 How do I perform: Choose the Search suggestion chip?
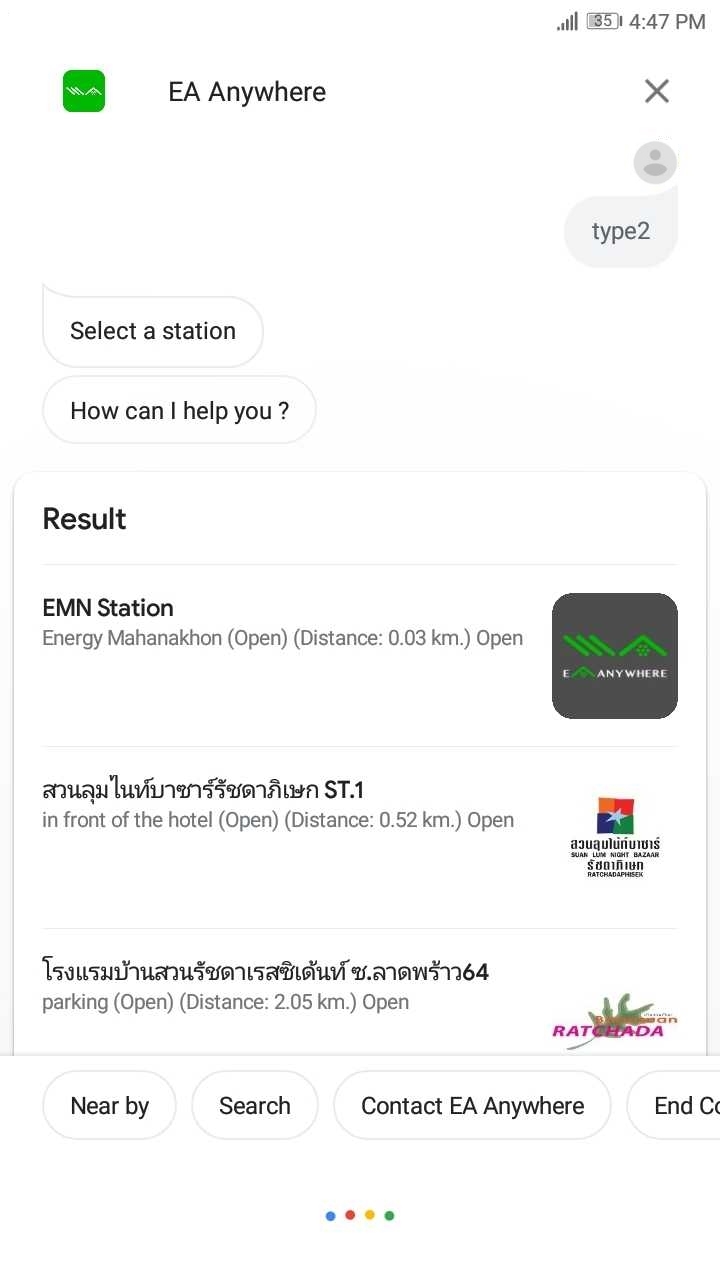(x=255, y=1106)
